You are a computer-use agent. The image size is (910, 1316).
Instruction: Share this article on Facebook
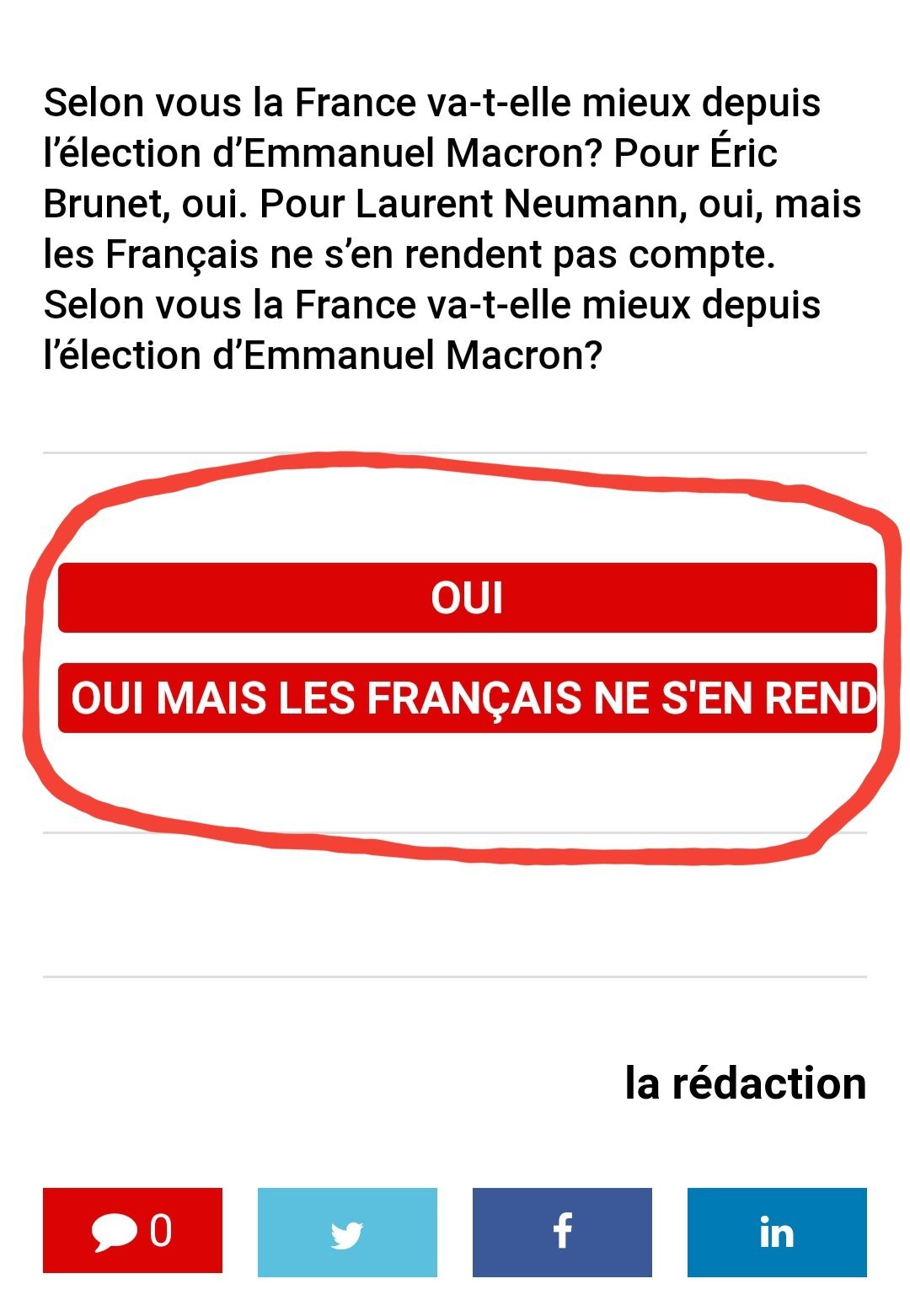[562, 1231]
